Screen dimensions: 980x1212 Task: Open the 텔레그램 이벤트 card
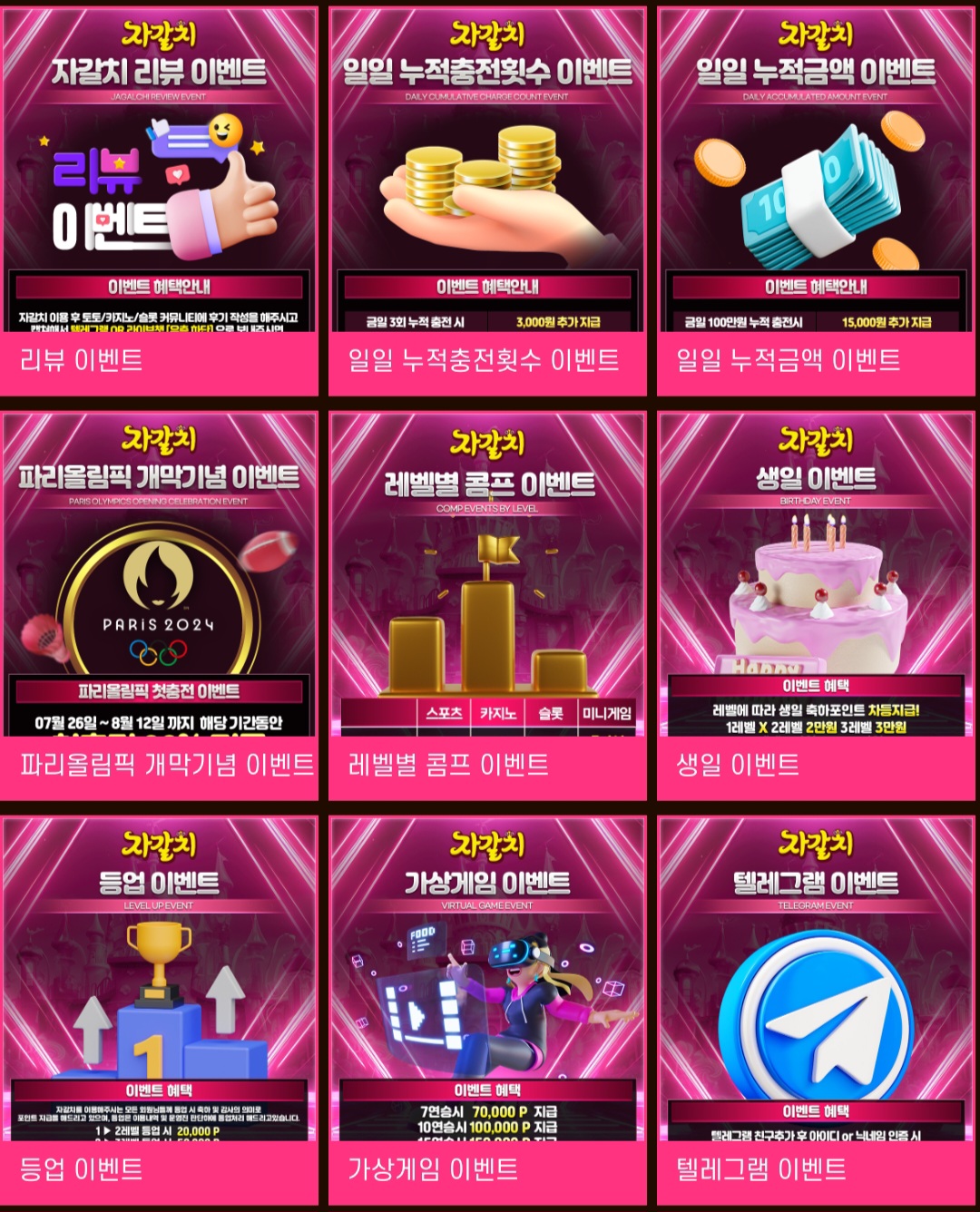tap(816, 1011)
